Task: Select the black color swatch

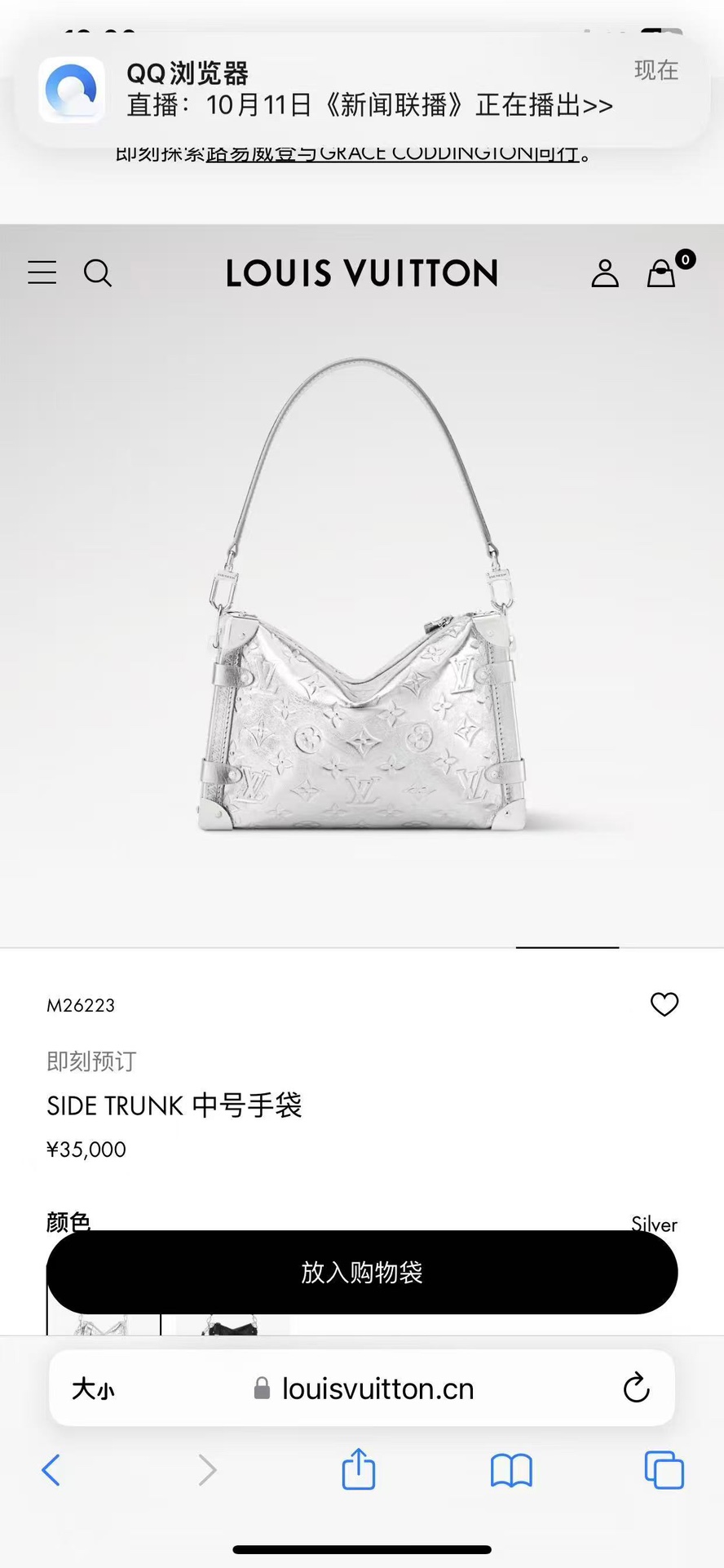Action: coord(233,1325)
